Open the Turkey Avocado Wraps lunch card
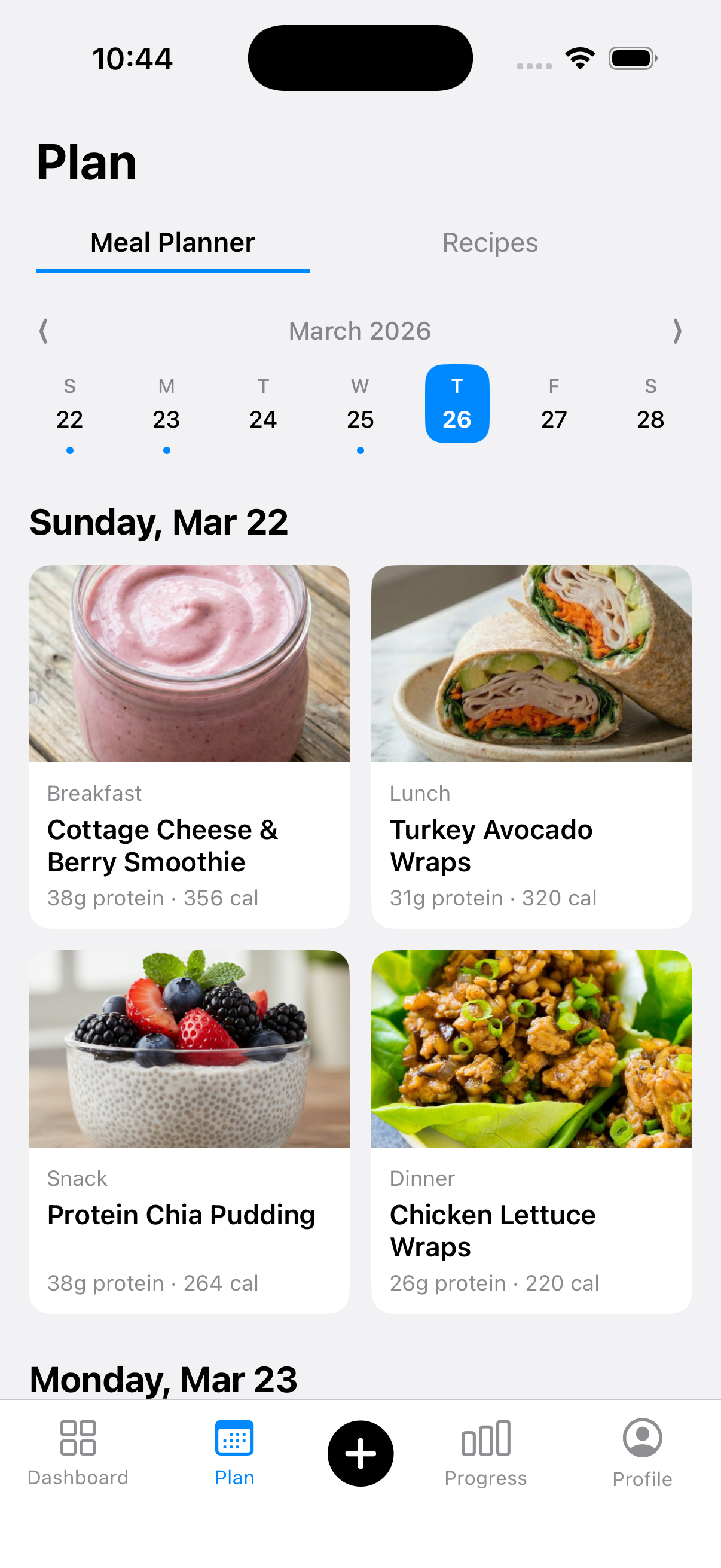Viewport: 721px width, 1568px height. click(x=531, y=746)
